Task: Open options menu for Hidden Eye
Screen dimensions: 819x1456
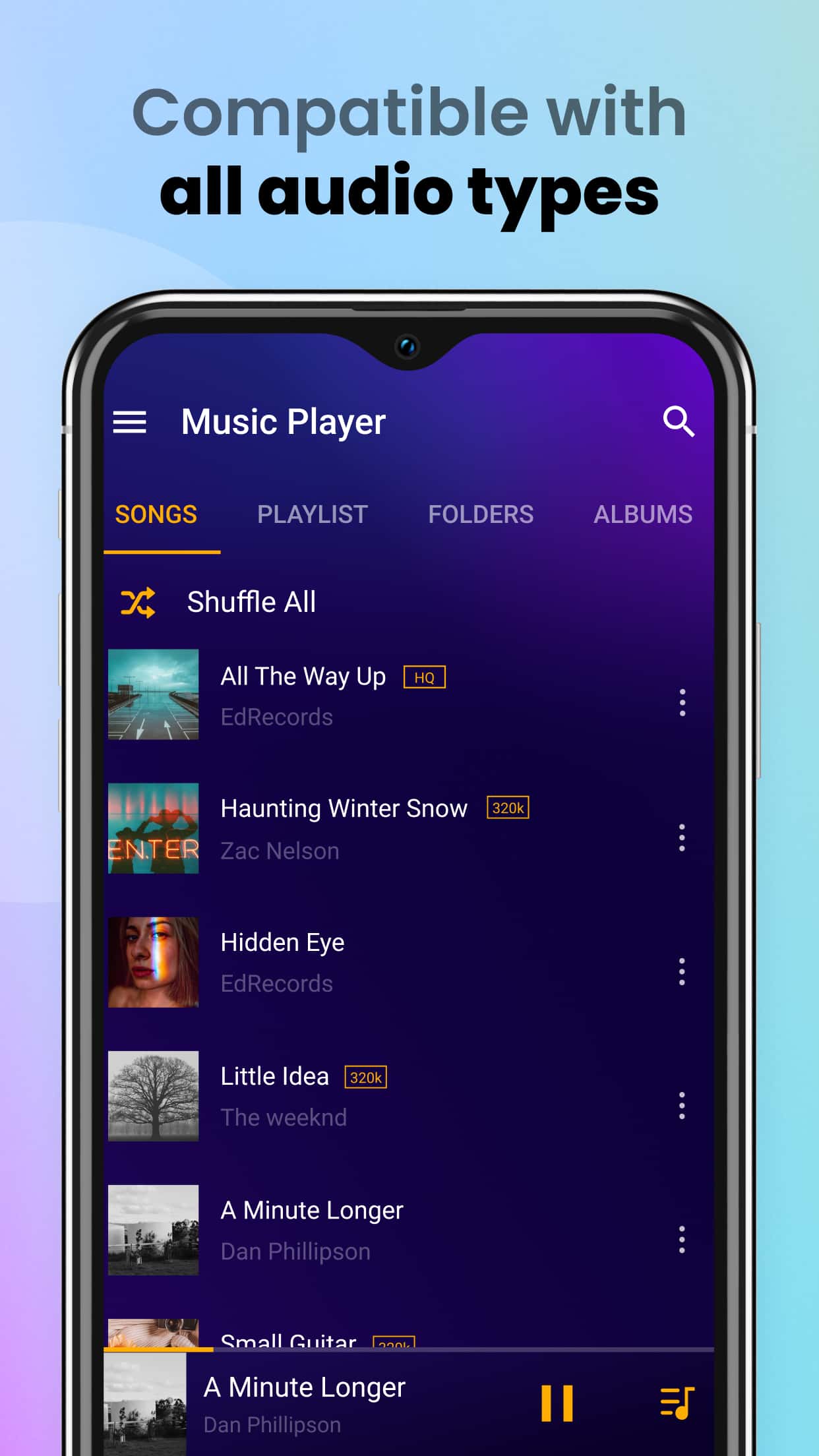Action: coord(682,969)
